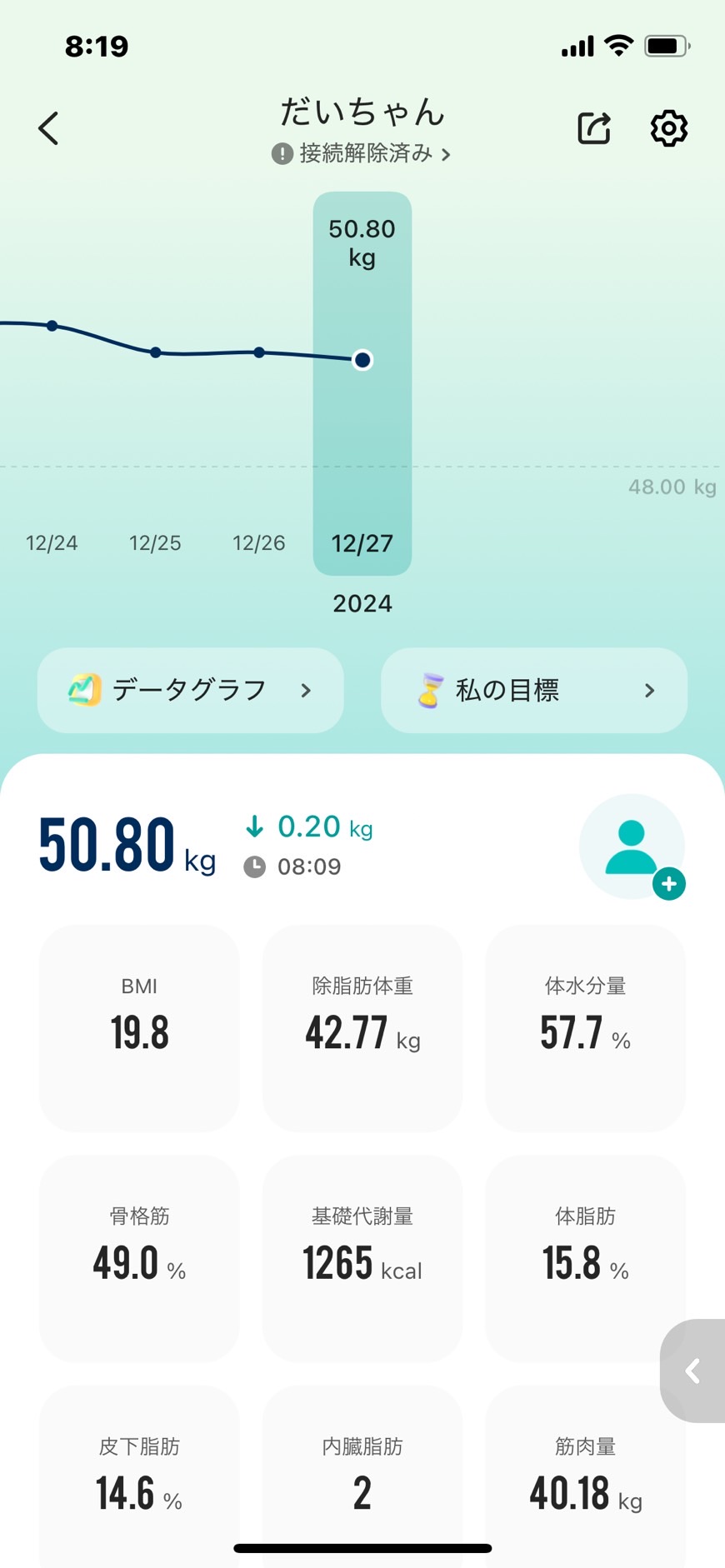Viewport: 725px width, 1568px height.
Task: View 除脂肪体重 lean body mass details
Action: tap(362, 1028)
